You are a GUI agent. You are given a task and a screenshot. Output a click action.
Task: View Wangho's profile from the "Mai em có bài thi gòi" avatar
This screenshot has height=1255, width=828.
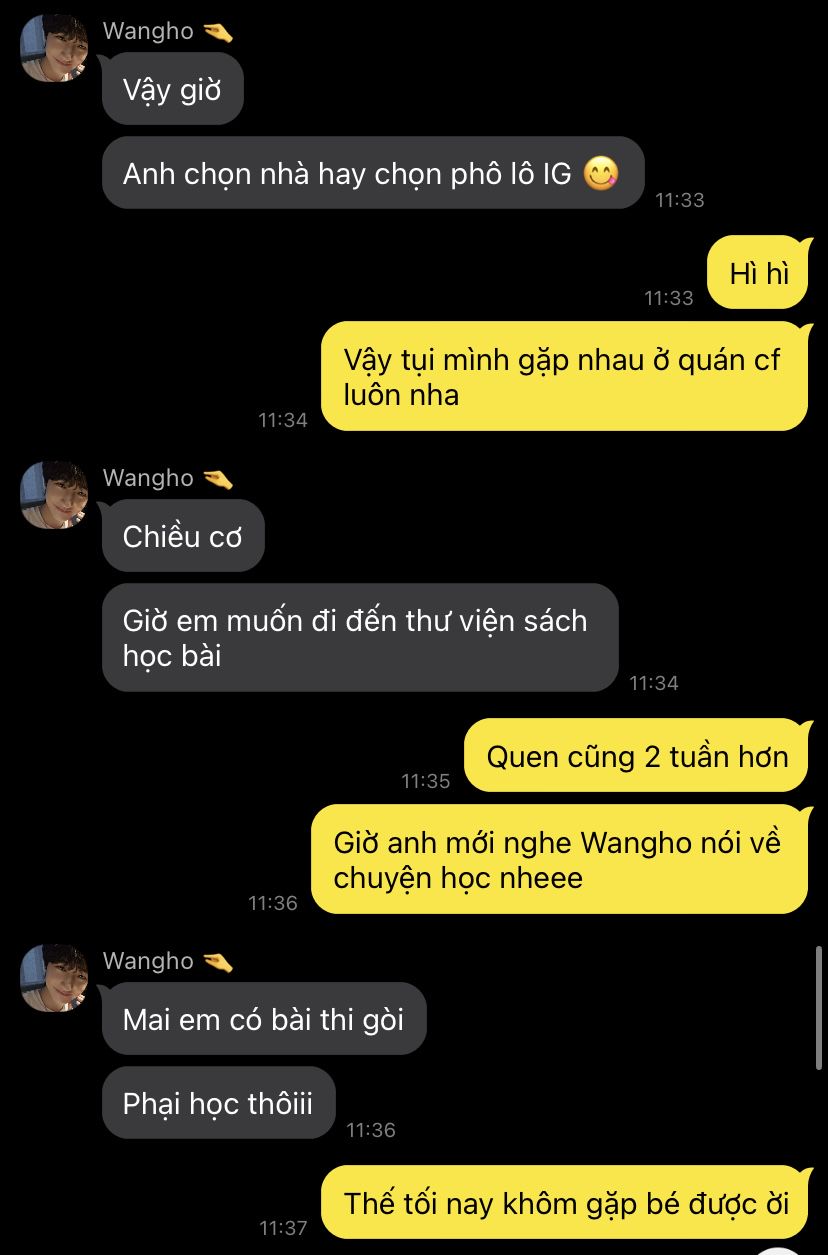coord(54,978)
